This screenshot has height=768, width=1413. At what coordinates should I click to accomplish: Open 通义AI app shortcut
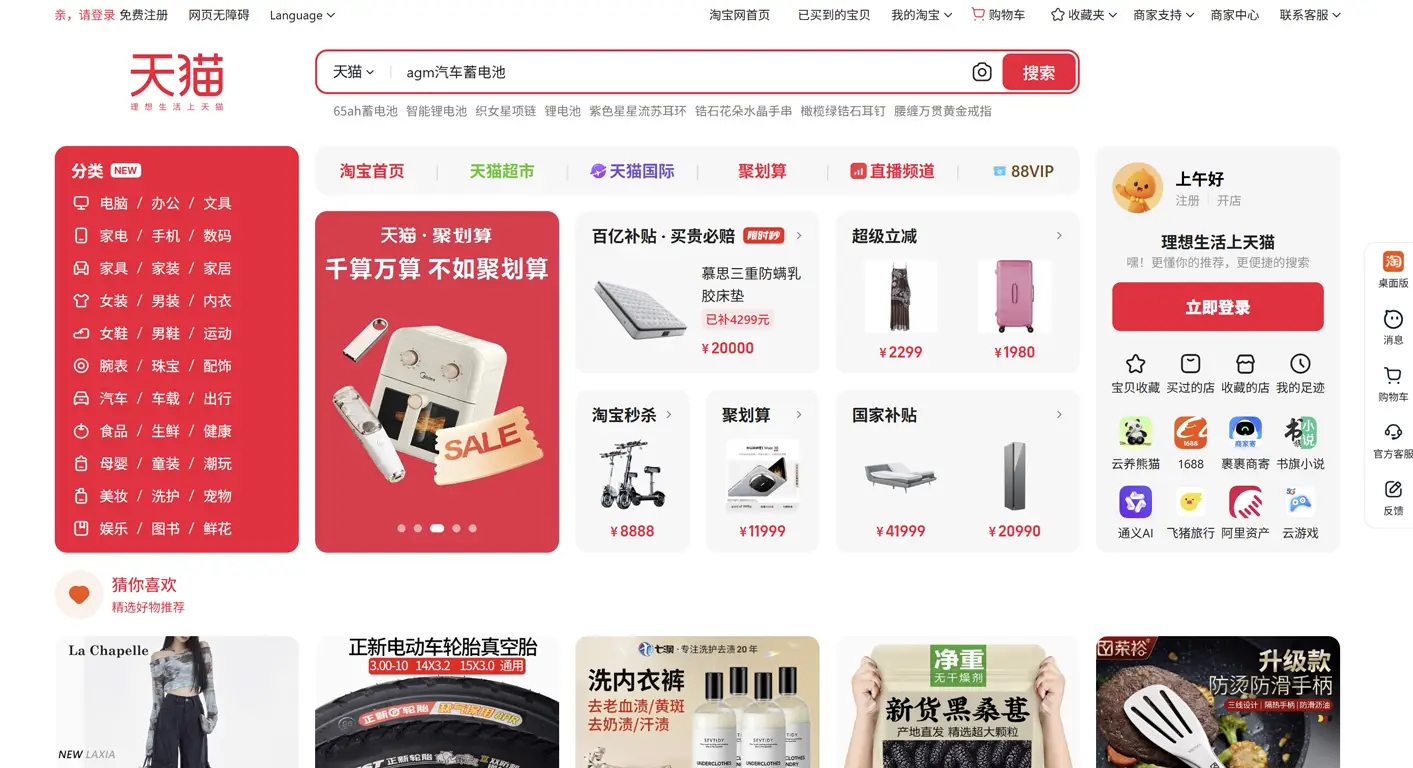[1135, 511]
